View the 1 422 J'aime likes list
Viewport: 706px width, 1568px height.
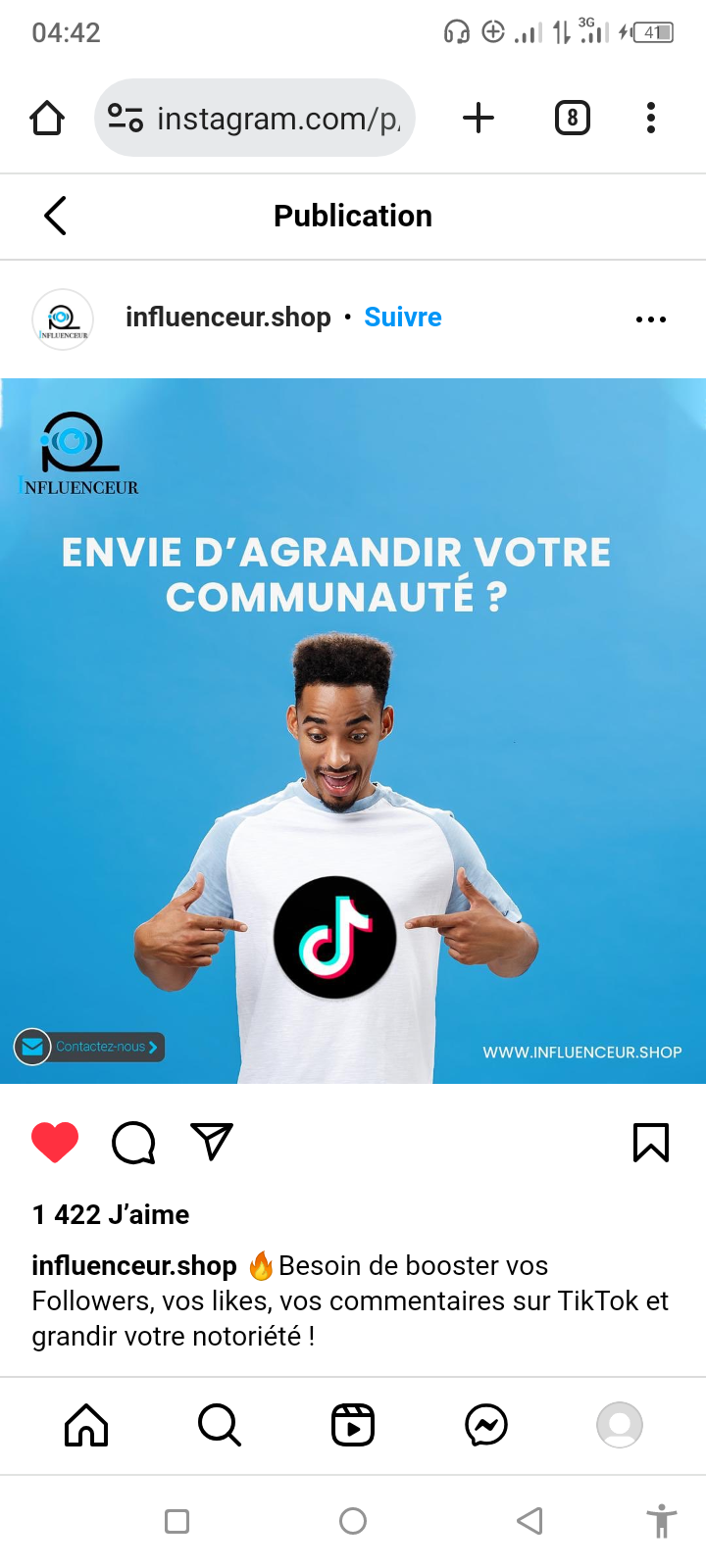coord(111,1215)
